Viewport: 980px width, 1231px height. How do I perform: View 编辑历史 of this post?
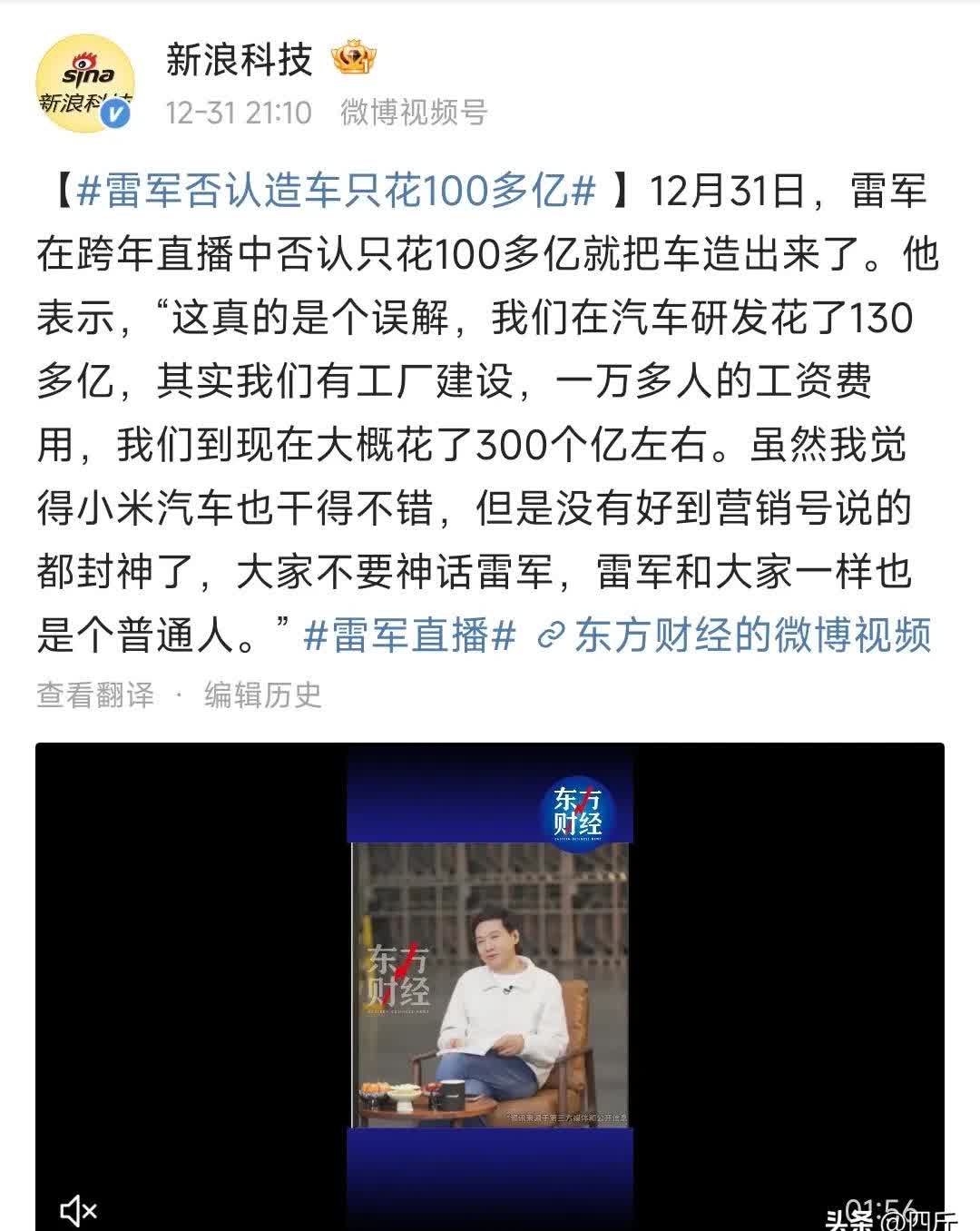(x=262, y=695)
